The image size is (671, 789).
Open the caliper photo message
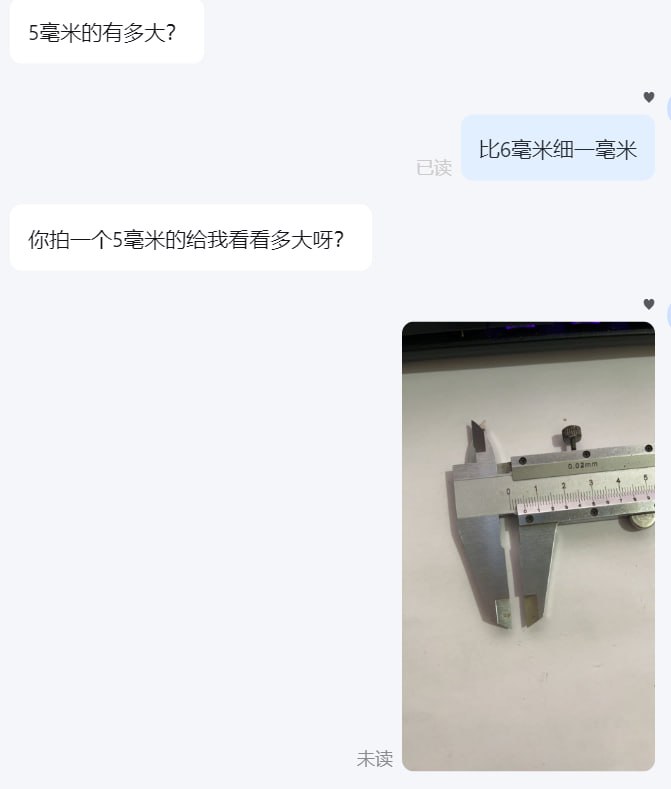pyautogui.click(x=528, y=546)
